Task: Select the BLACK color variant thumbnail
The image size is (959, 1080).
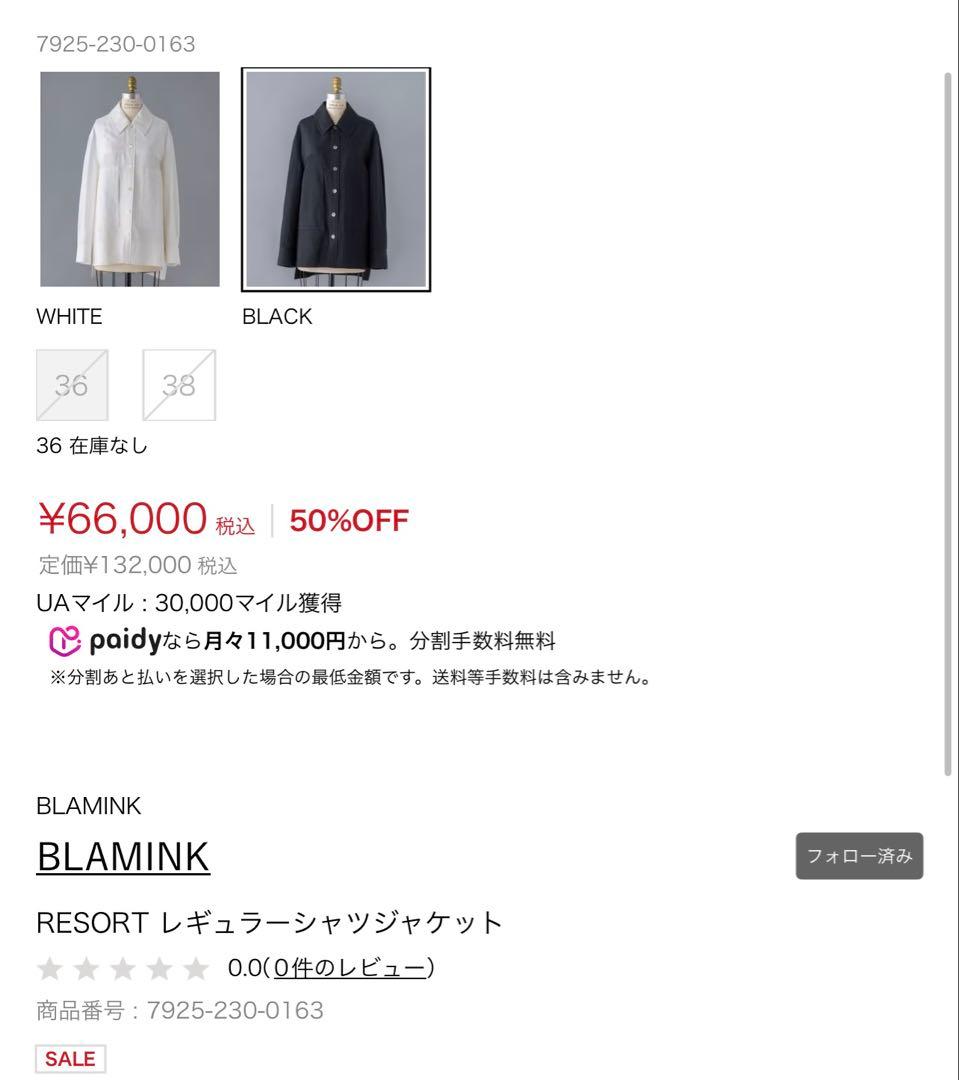Action: [336, 179]
